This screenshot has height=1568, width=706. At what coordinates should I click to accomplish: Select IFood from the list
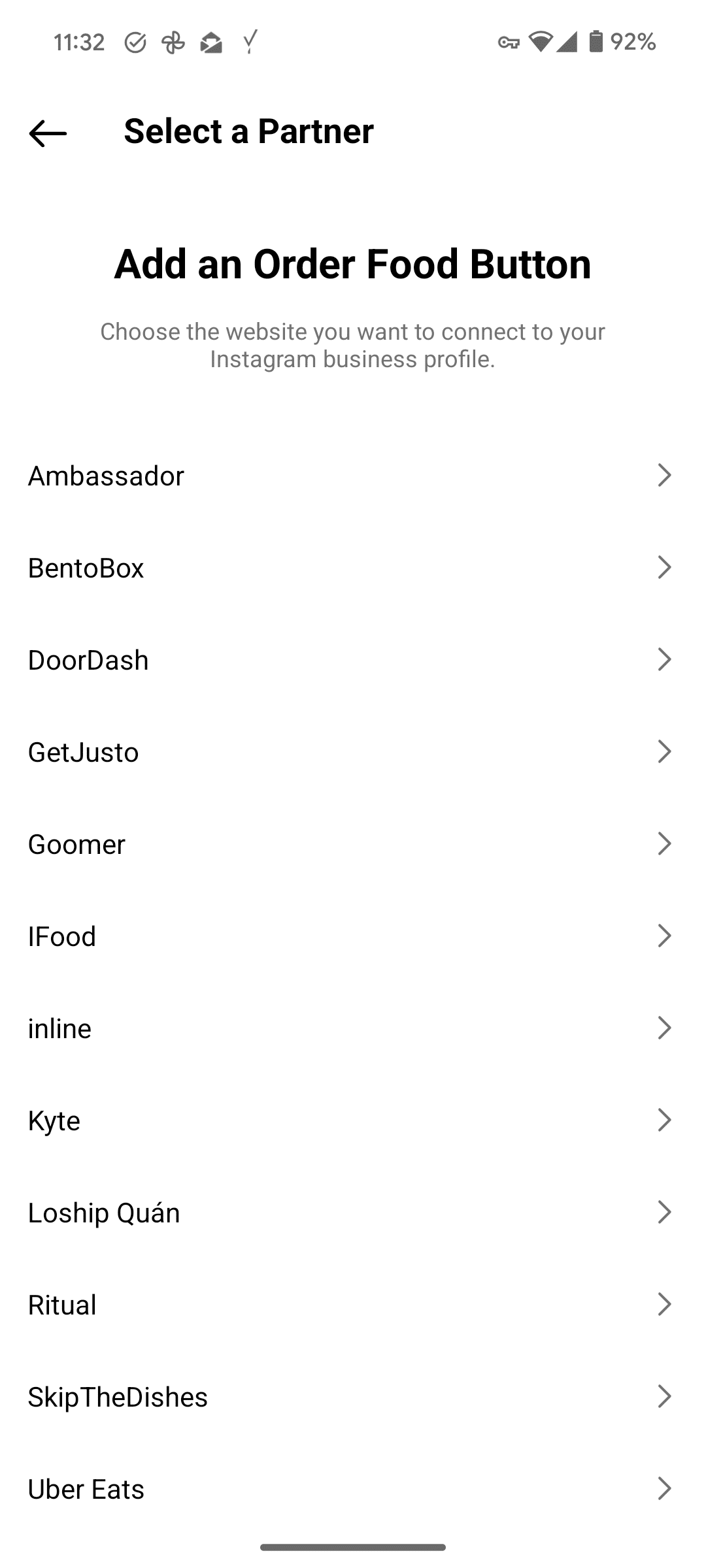click(x=352, y=936)
